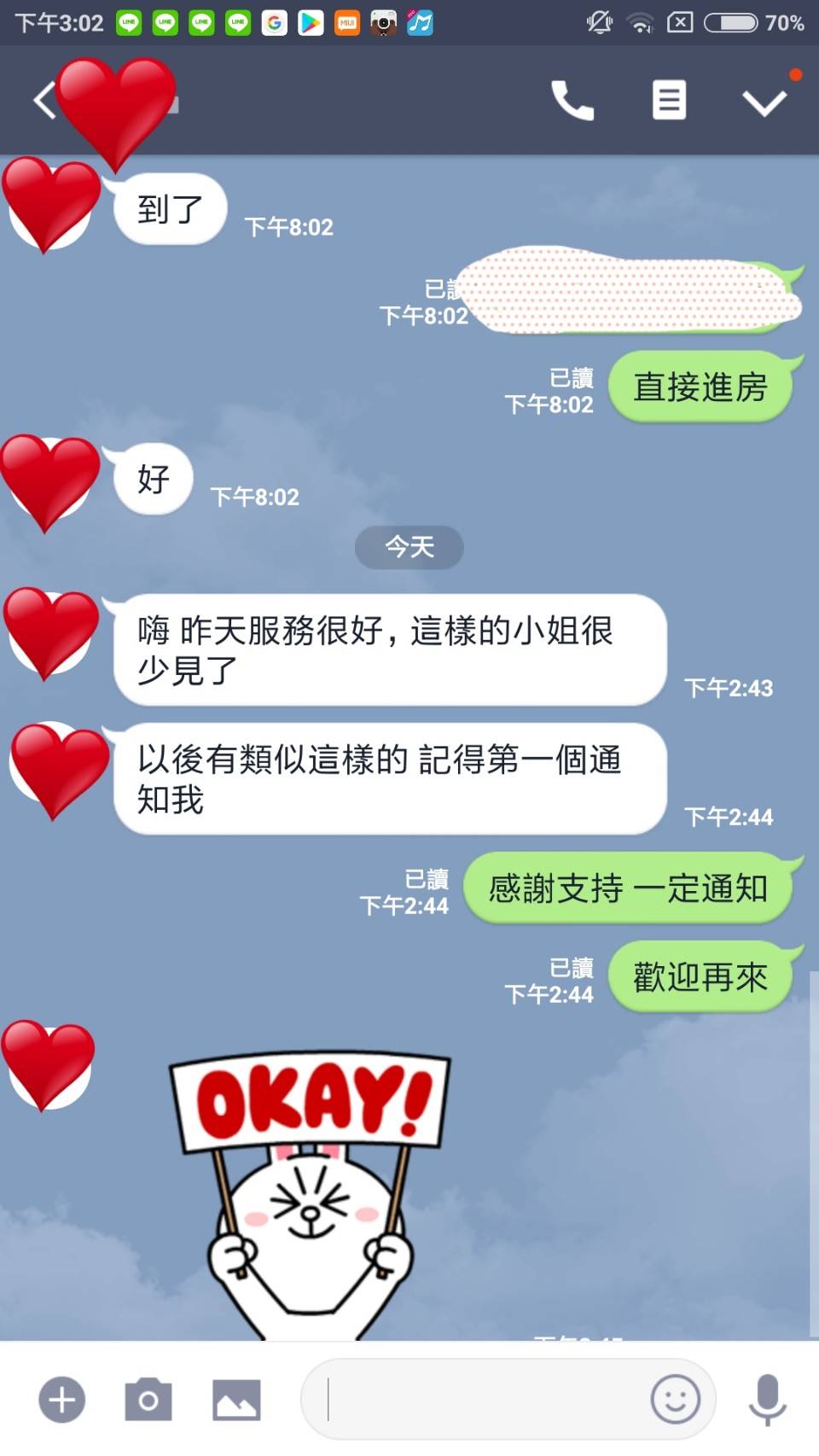Tap the 直接進房 green message bubble
819x1456 pixels.
coord(700,387)
